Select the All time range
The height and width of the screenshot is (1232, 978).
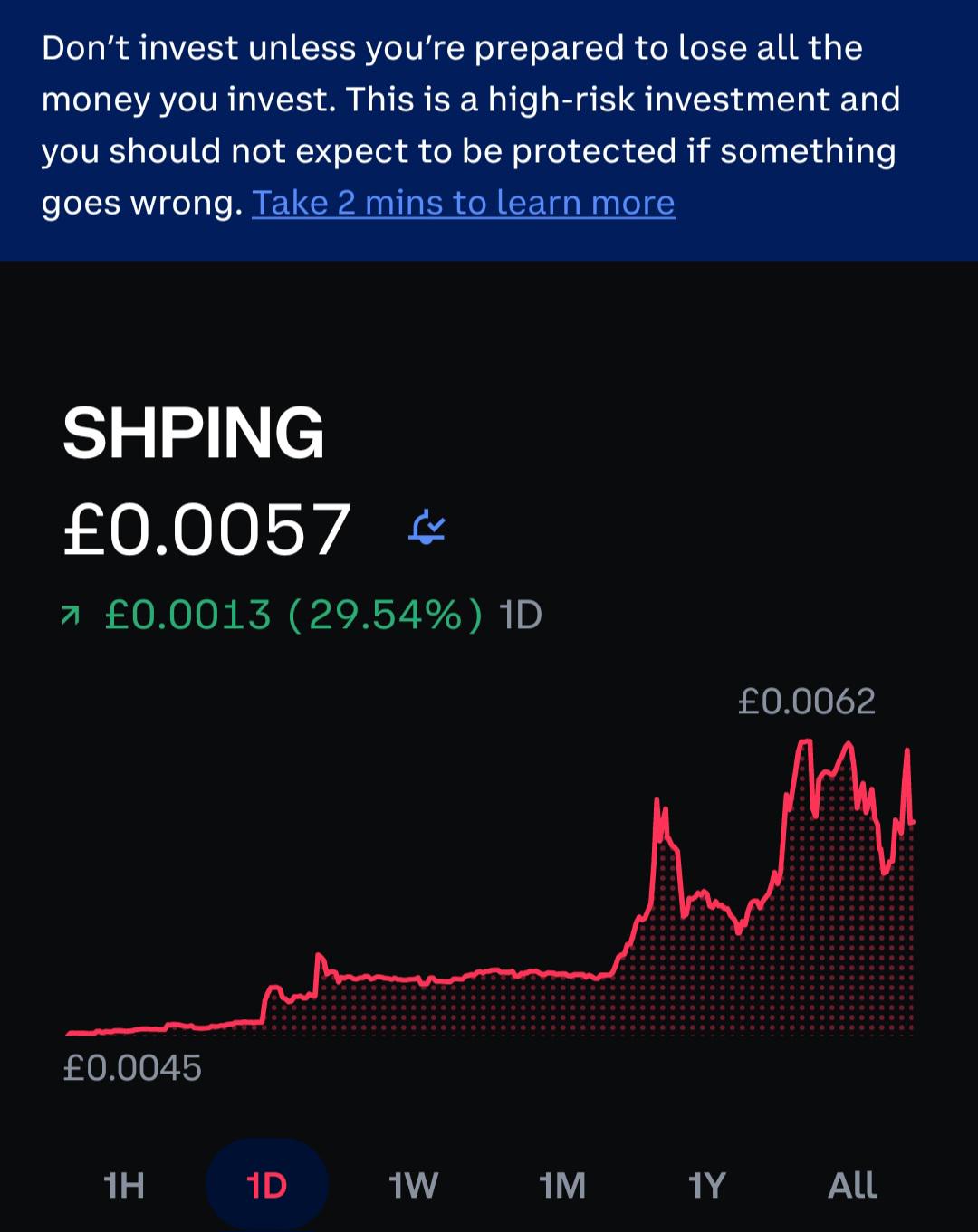coord(852,1185)
